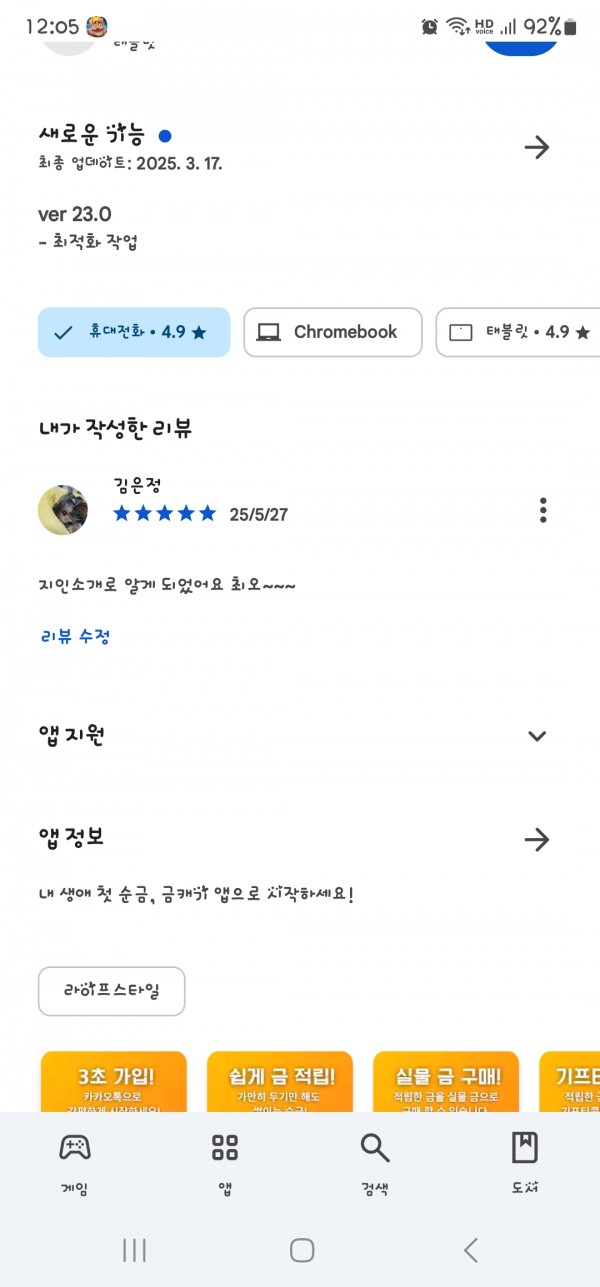The width and height of the screenshot is (600, 1287).
Task: Expand the 앱 지원 section
Action: pyautogui.click(x=537, y=736)
